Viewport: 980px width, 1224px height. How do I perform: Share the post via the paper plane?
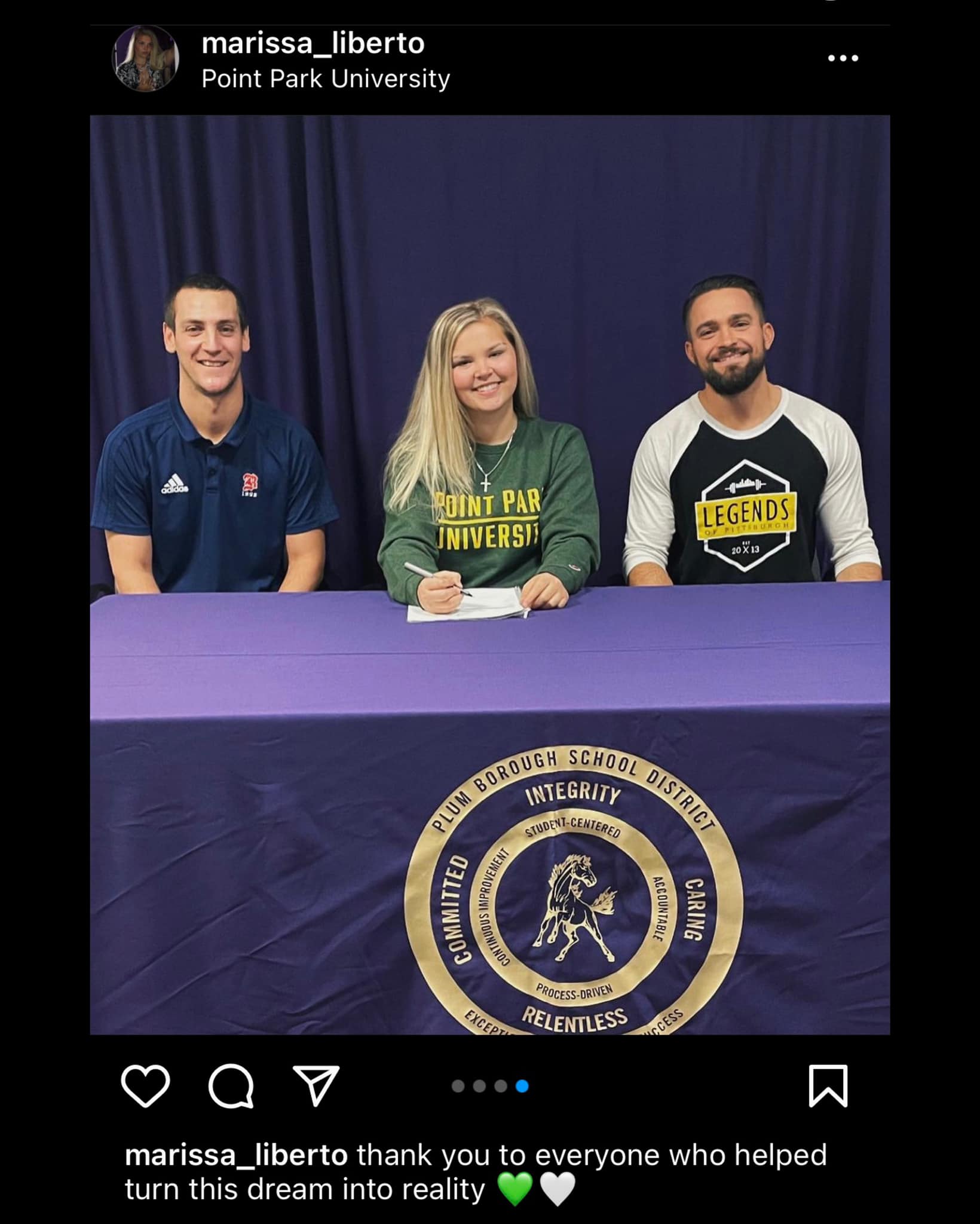click(316, 1085)
